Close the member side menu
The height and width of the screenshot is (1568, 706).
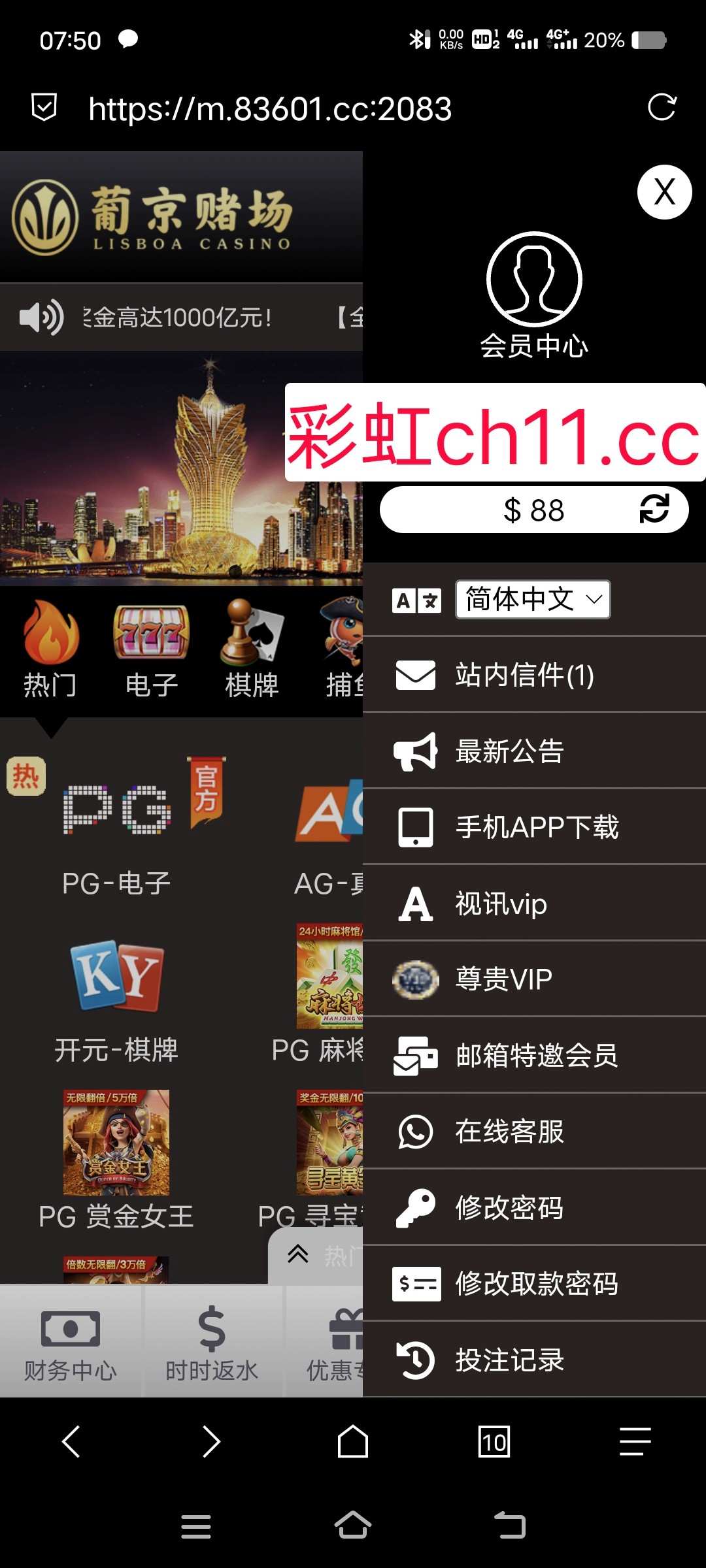[664, 192]
